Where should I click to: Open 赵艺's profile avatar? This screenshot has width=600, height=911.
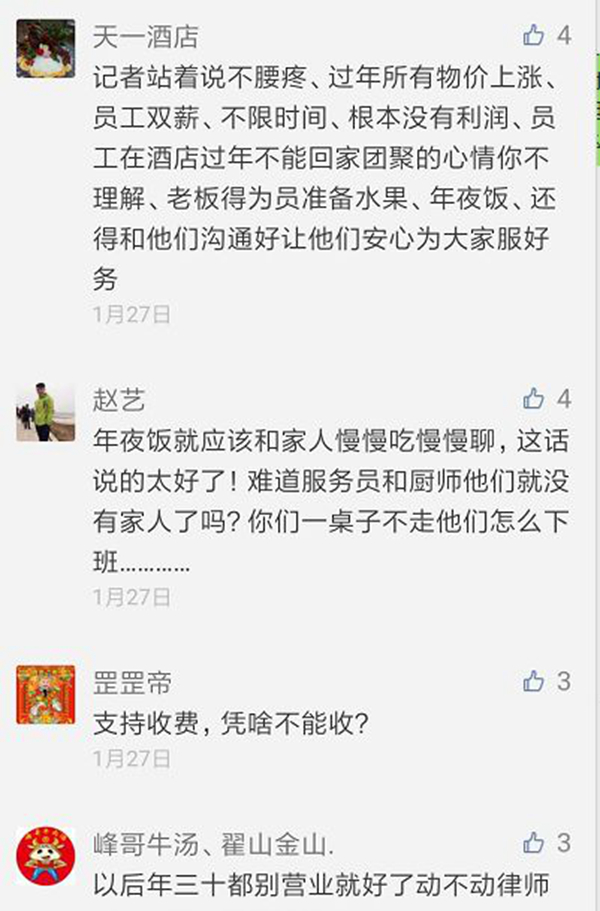(46, 412)
